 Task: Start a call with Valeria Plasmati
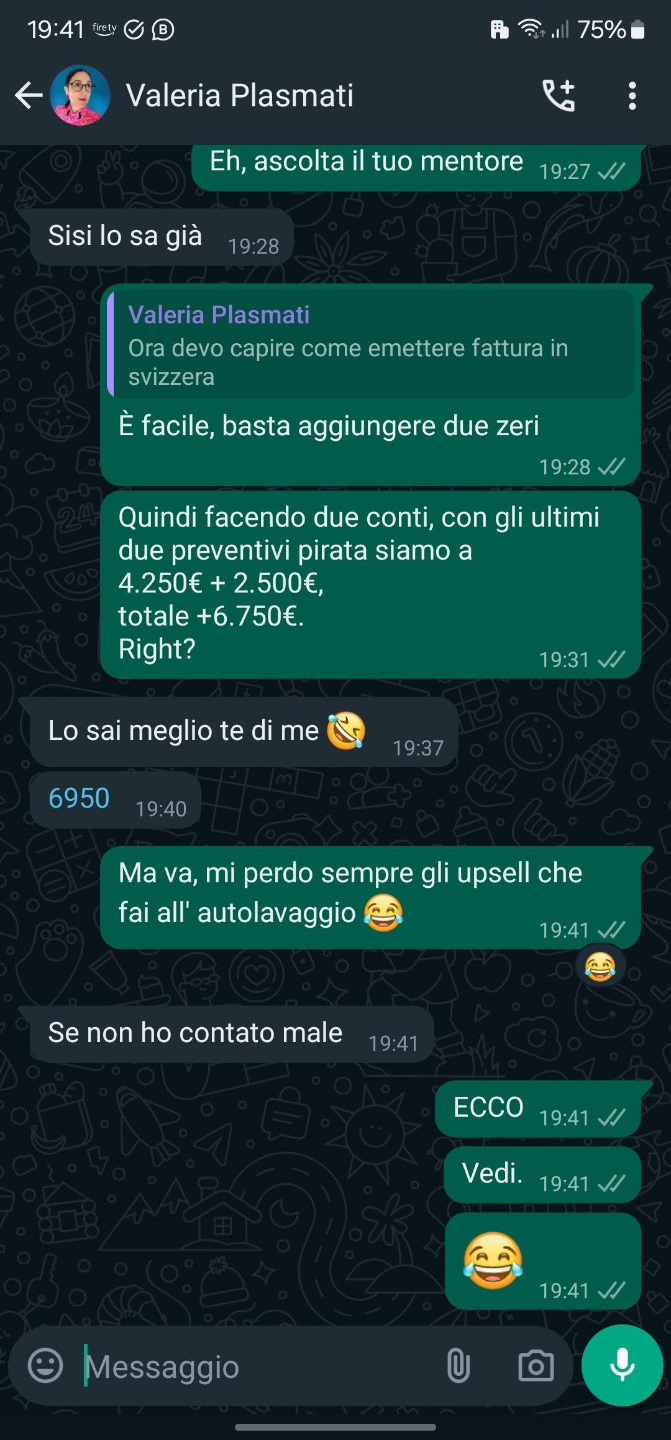click(x=558, y=95)
